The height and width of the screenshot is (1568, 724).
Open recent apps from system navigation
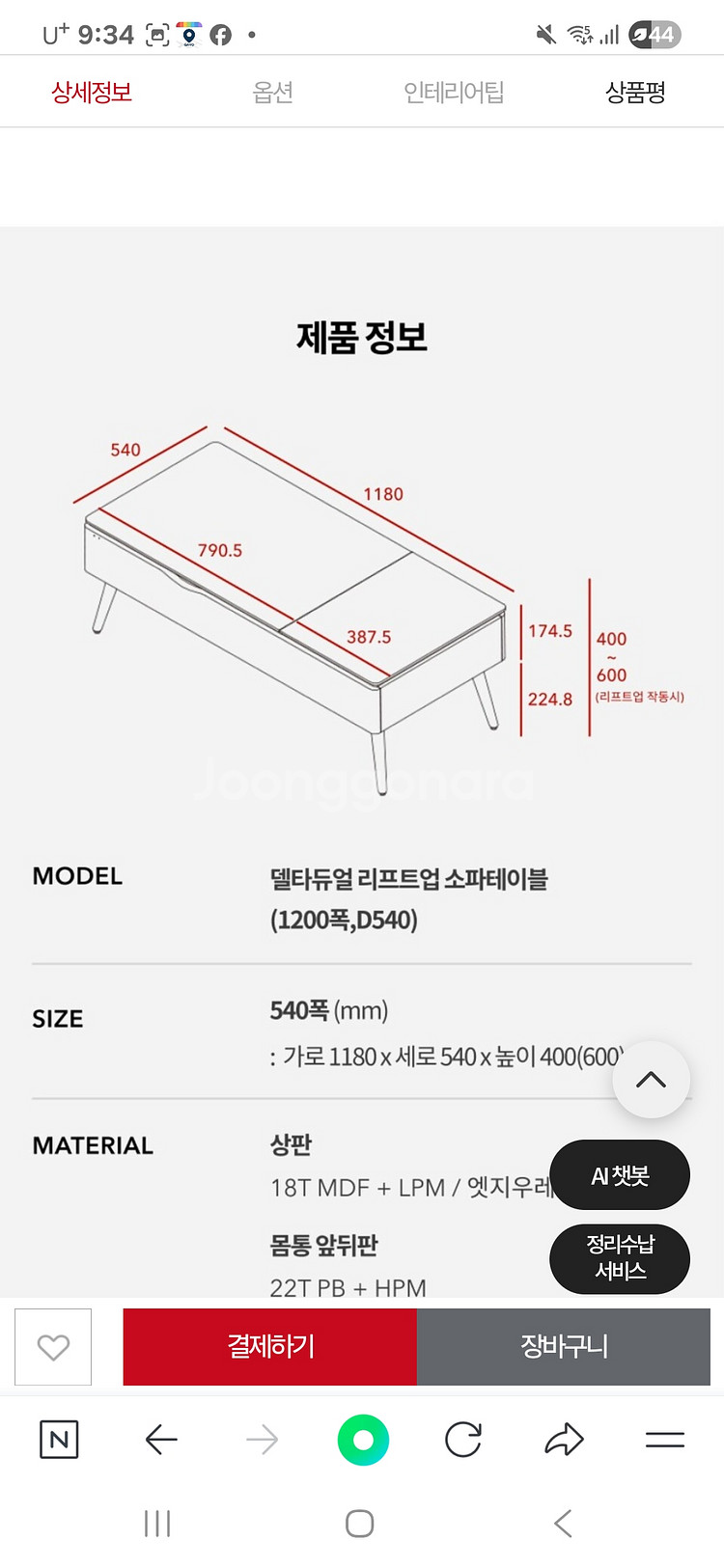tap(157, 1524)
